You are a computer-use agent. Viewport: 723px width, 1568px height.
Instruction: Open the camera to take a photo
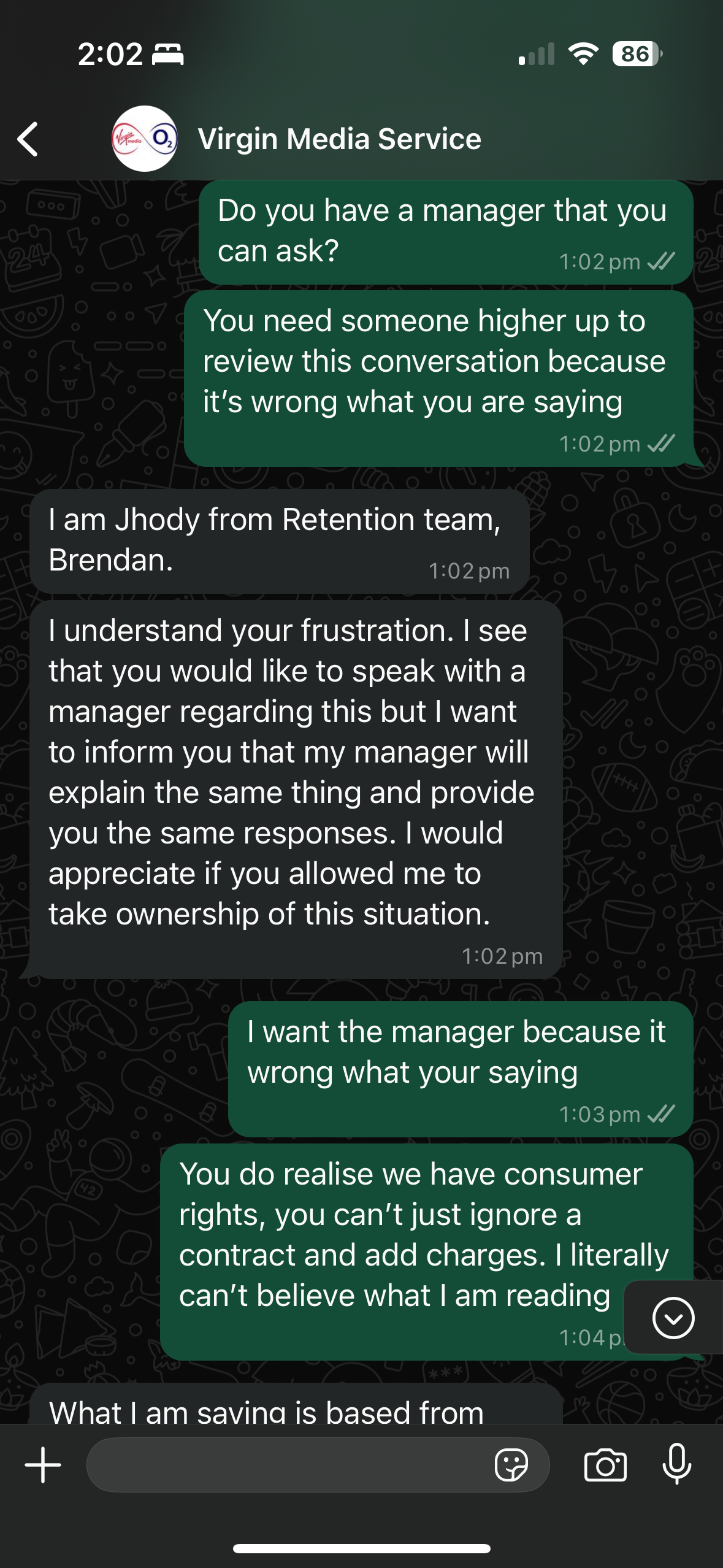point(605,1465)
